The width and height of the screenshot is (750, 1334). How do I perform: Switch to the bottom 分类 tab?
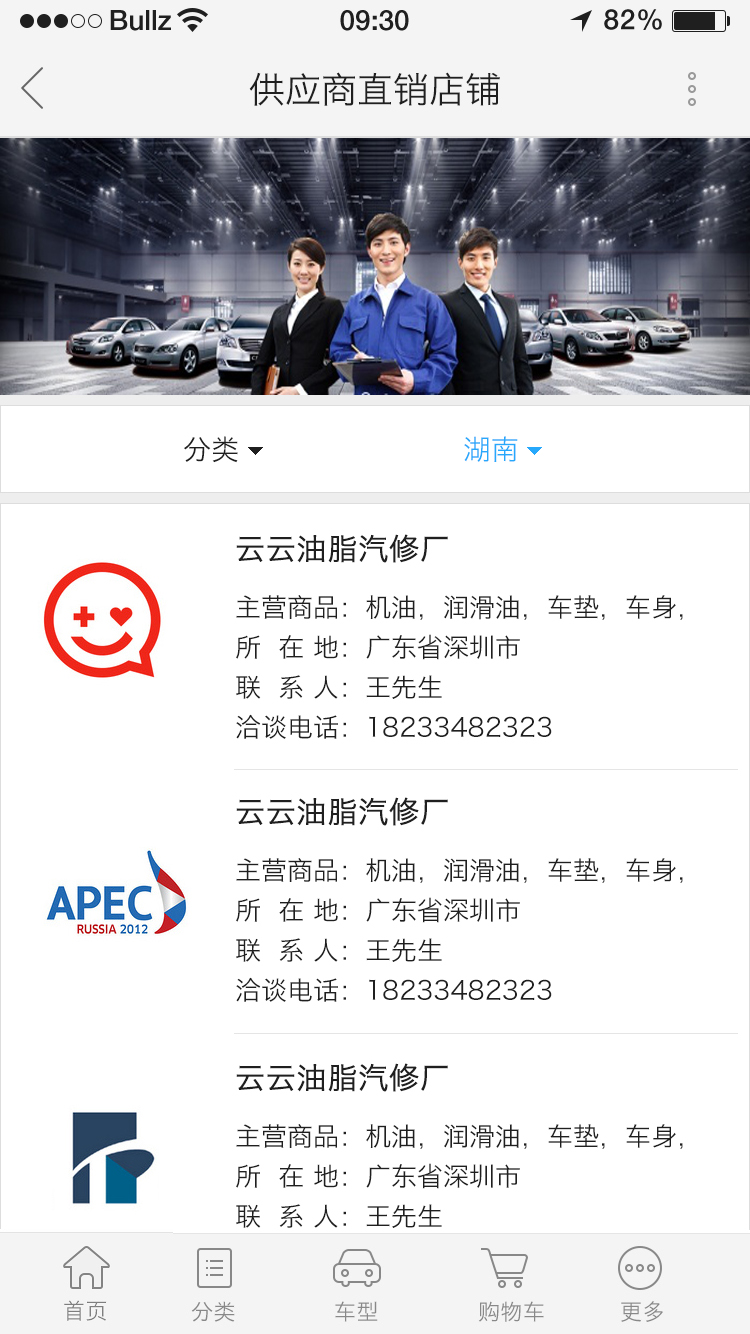pos(214,1284)
